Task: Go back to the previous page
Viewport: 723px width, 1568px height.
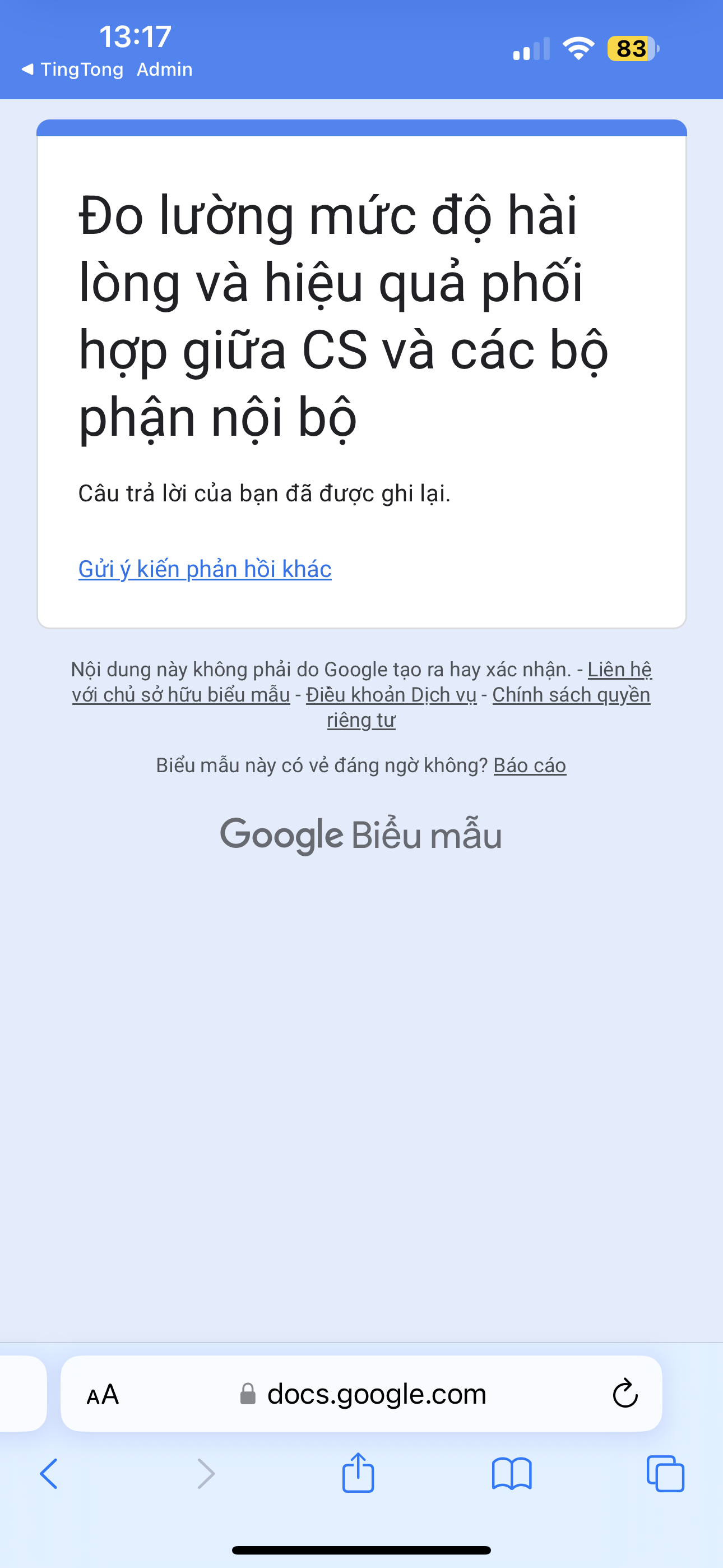Action: 49,1474
